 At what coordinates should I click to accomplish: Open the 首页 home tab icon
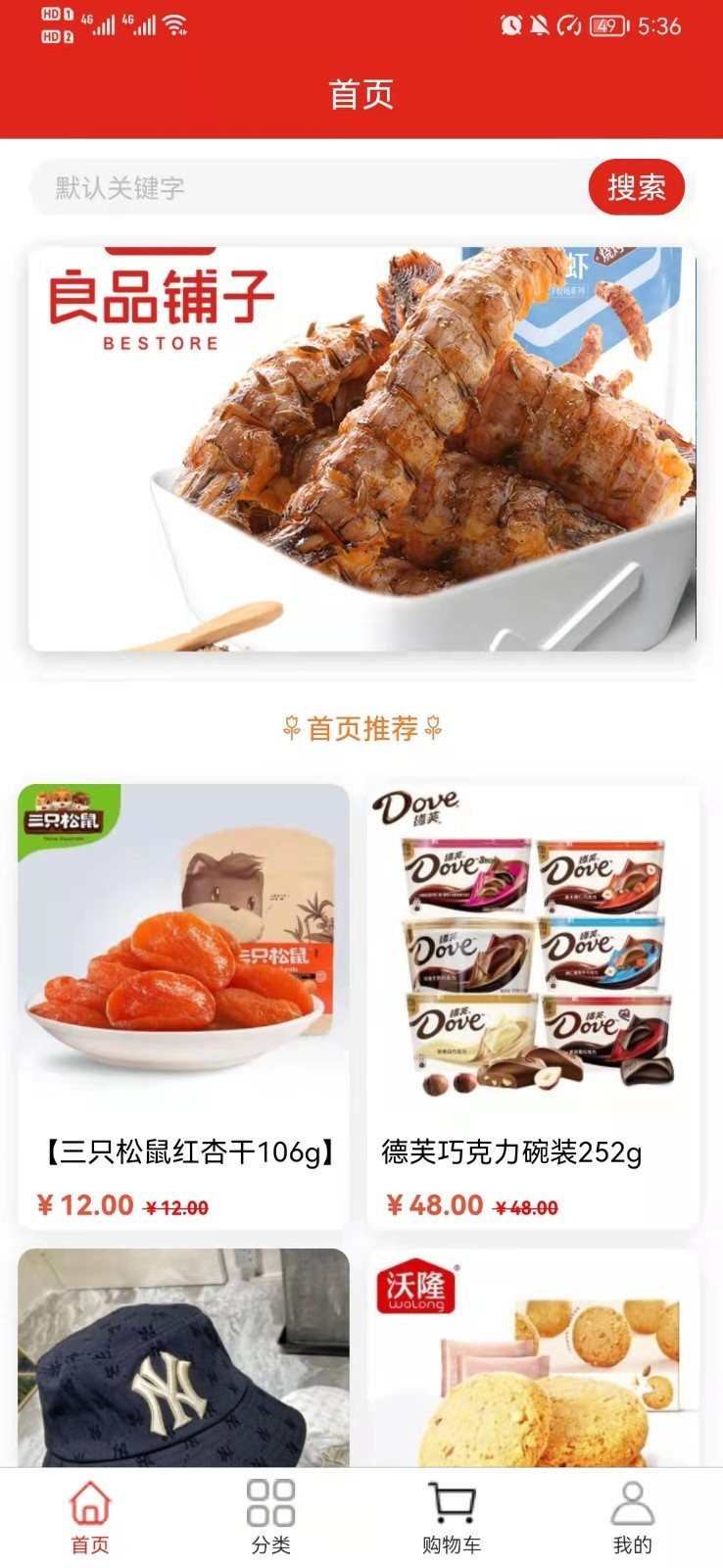point(90,1500)
